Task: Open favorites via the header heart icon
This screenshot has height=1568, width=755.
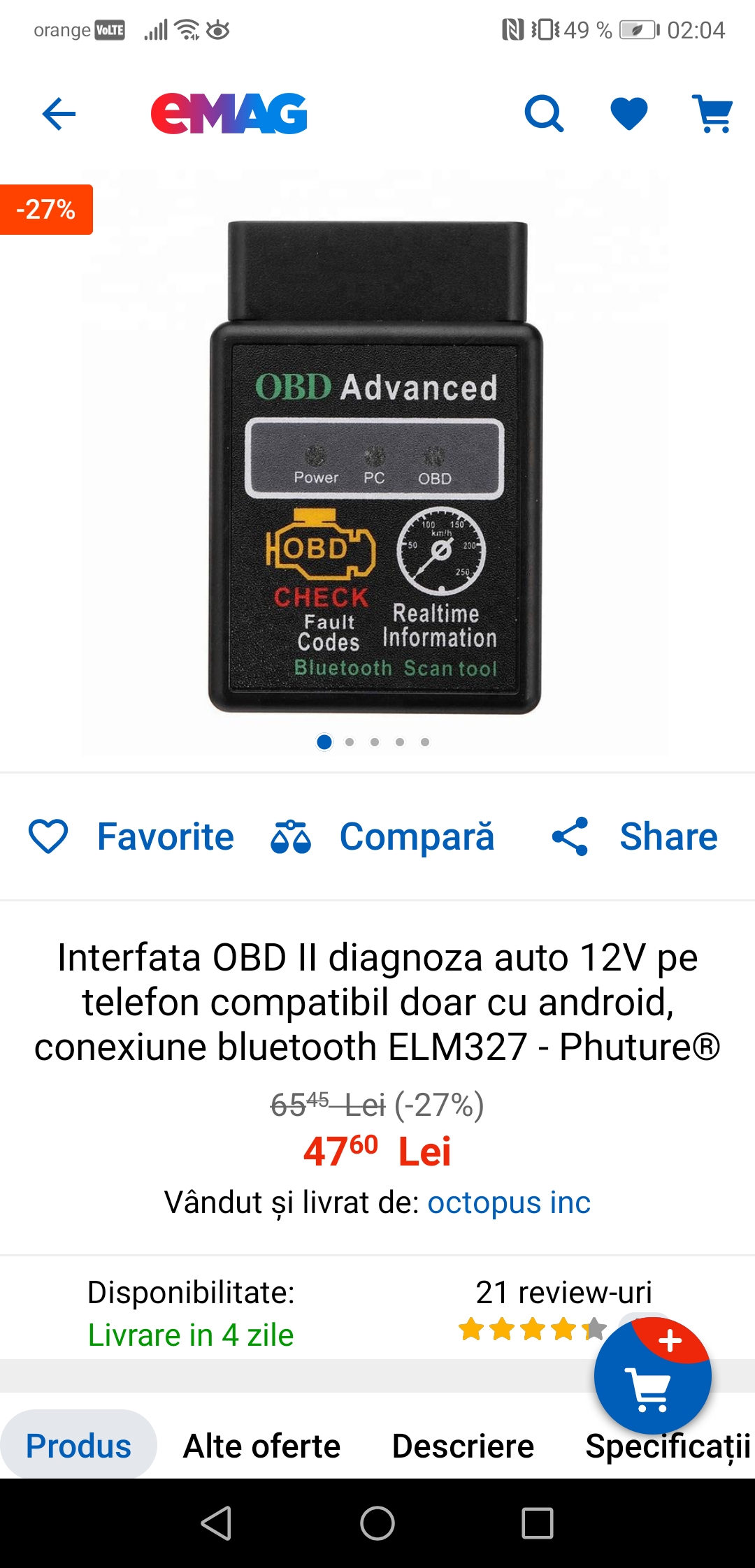Action: pos(629,114)
